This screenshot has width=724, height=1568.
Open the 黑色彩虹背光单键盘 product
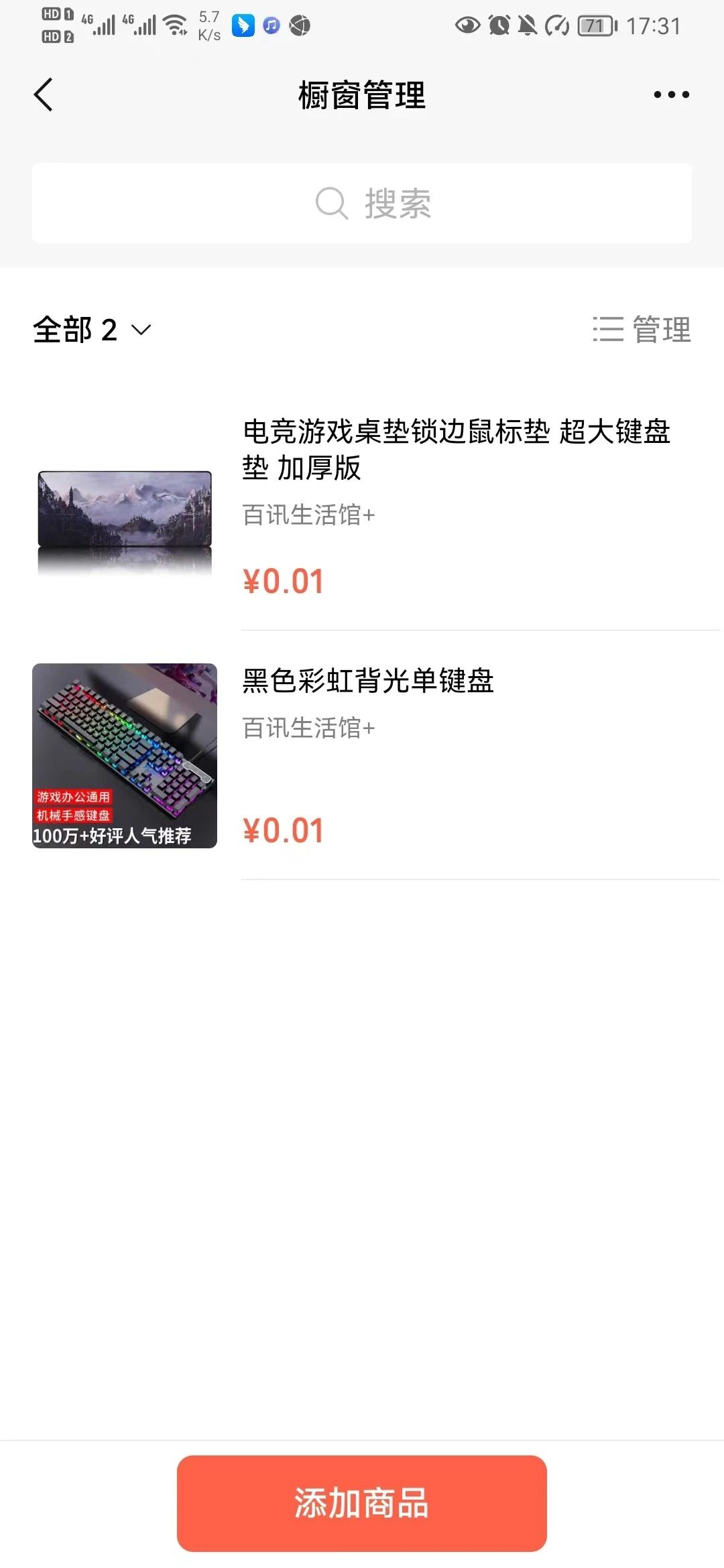(x=368, y=681)
